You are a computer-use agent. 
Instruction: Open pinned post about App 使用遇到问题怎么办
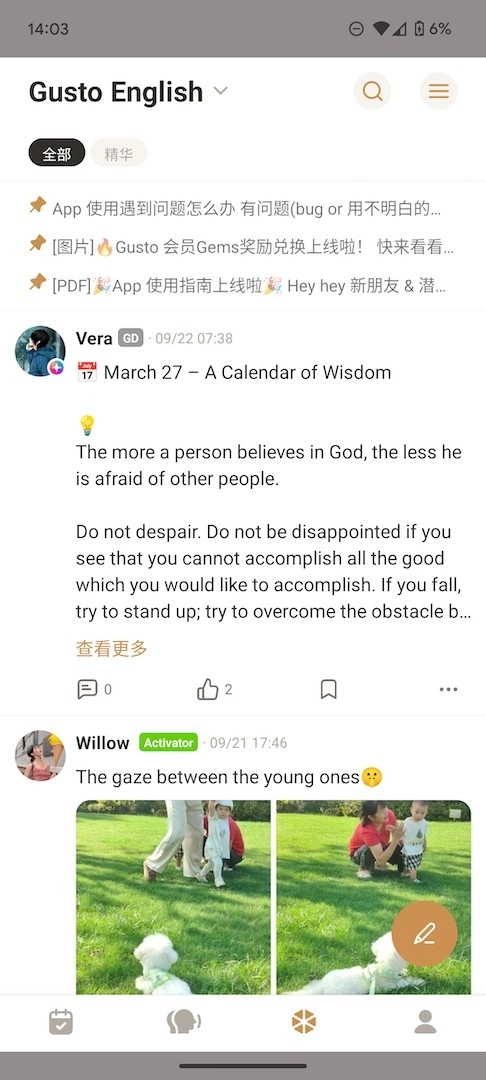click(x=235, y=208)
